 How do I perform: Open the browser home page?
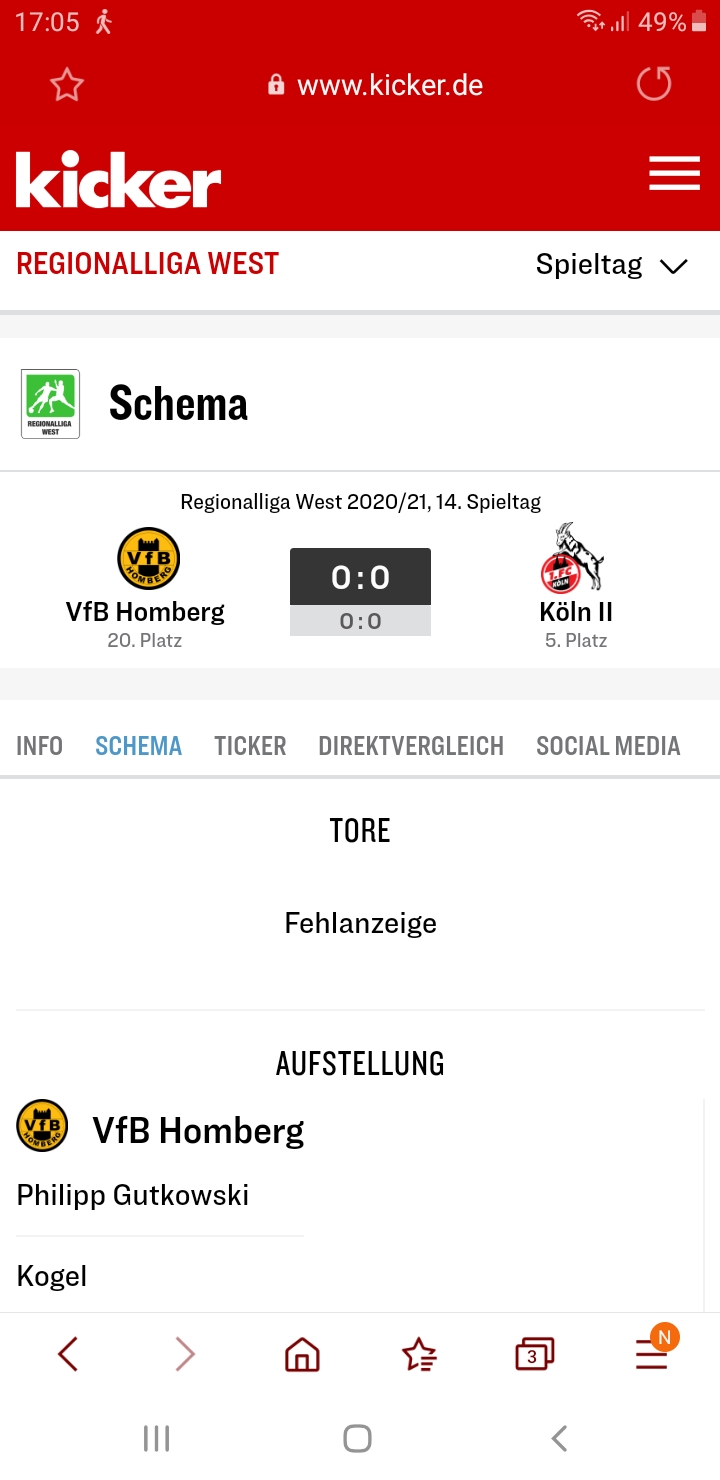tap(302, 1355)
